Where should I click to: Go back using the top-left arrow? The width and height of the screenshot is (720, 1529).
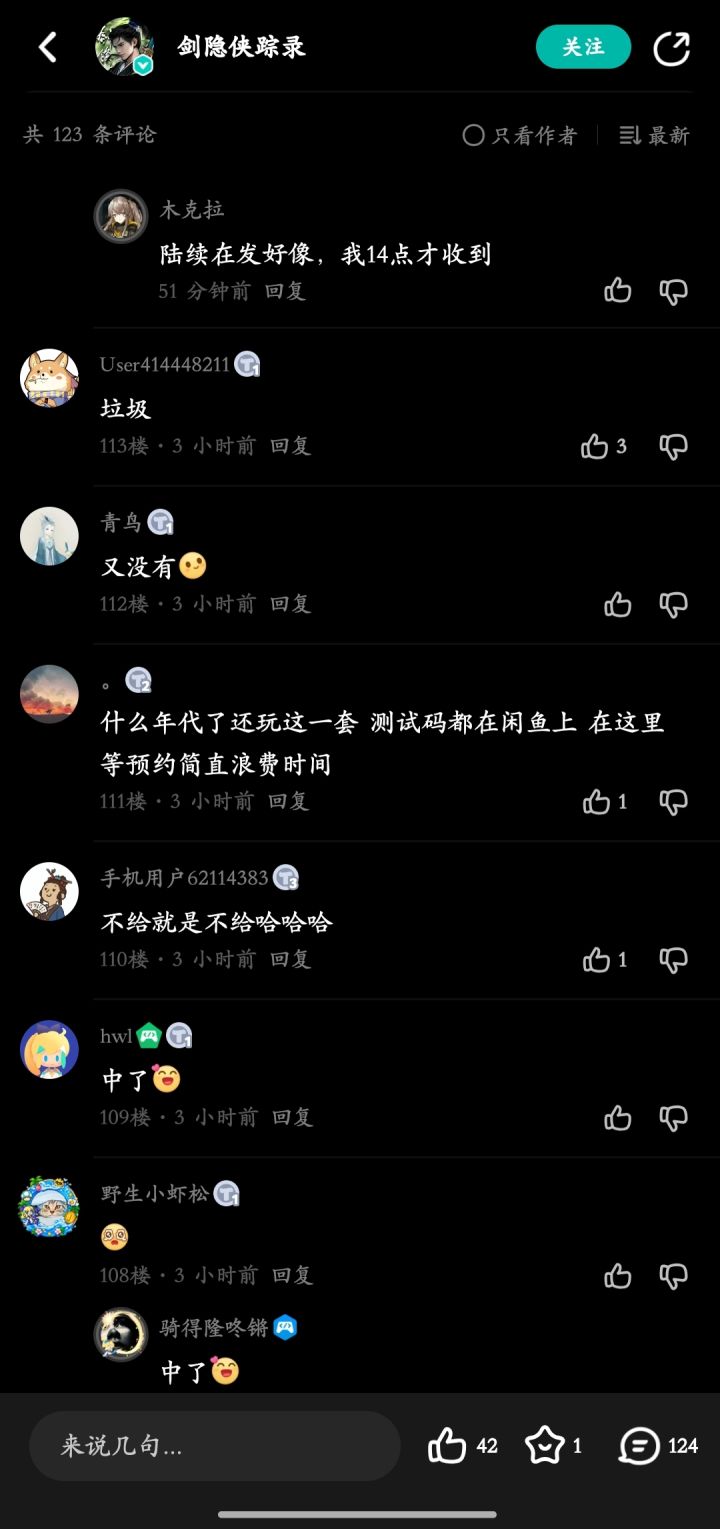click(x=47, y=47)
